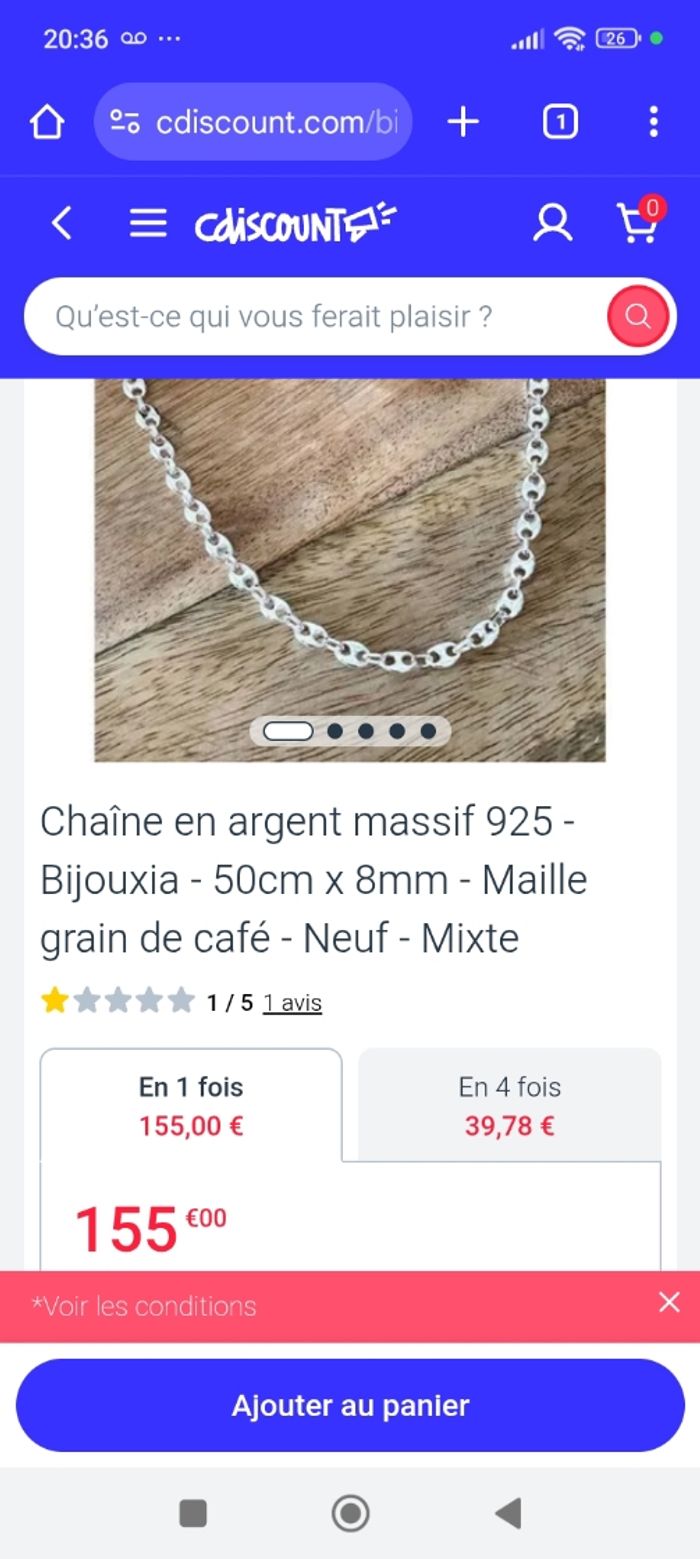Switch to the "En 4 fois" payment tab
This screenshot has width=700, height=1559.
coord(509,1105)
